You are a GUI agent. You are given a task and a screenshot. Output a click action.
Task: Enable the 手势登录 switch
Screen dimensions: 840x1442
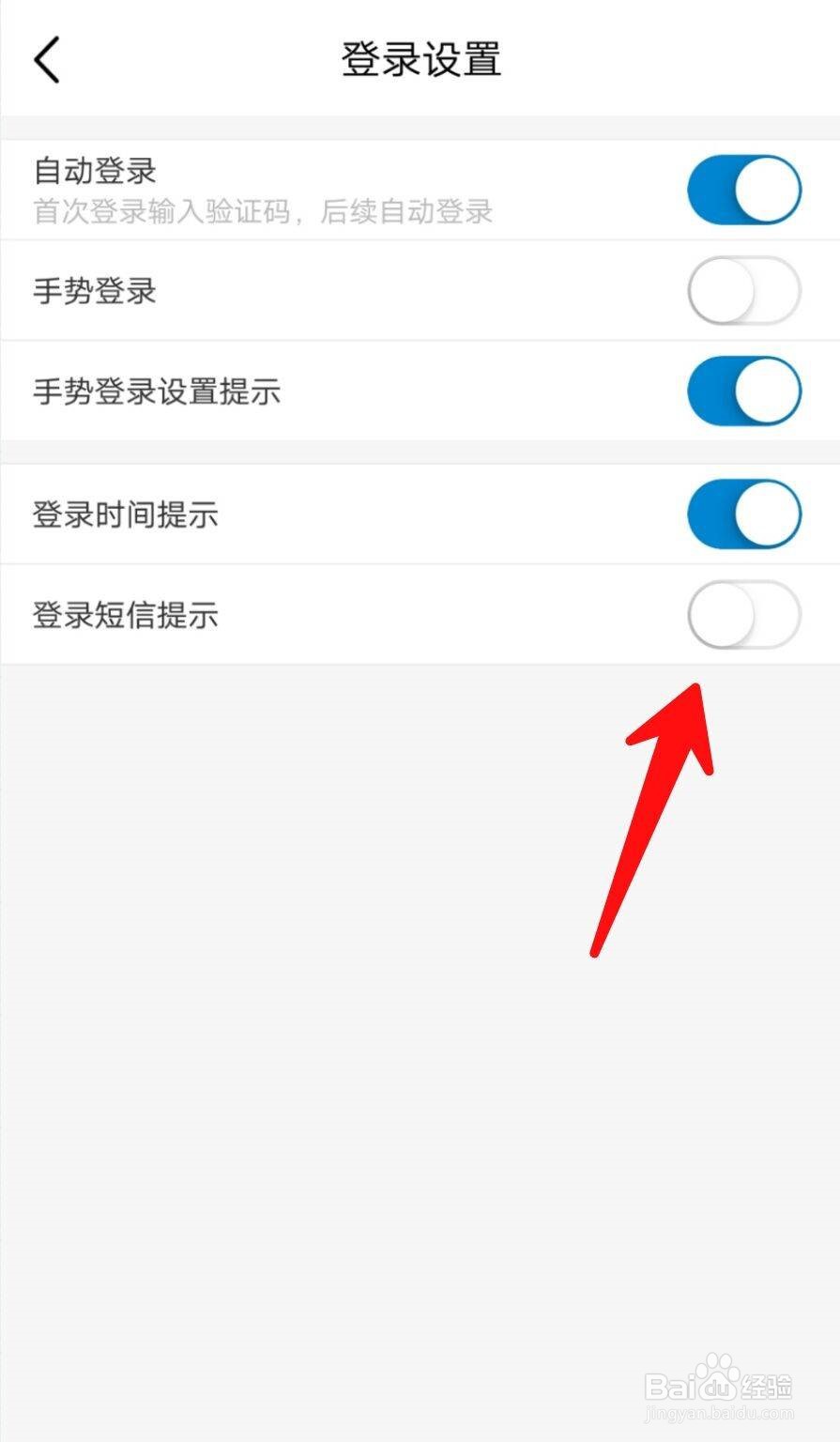click(743, 290)
